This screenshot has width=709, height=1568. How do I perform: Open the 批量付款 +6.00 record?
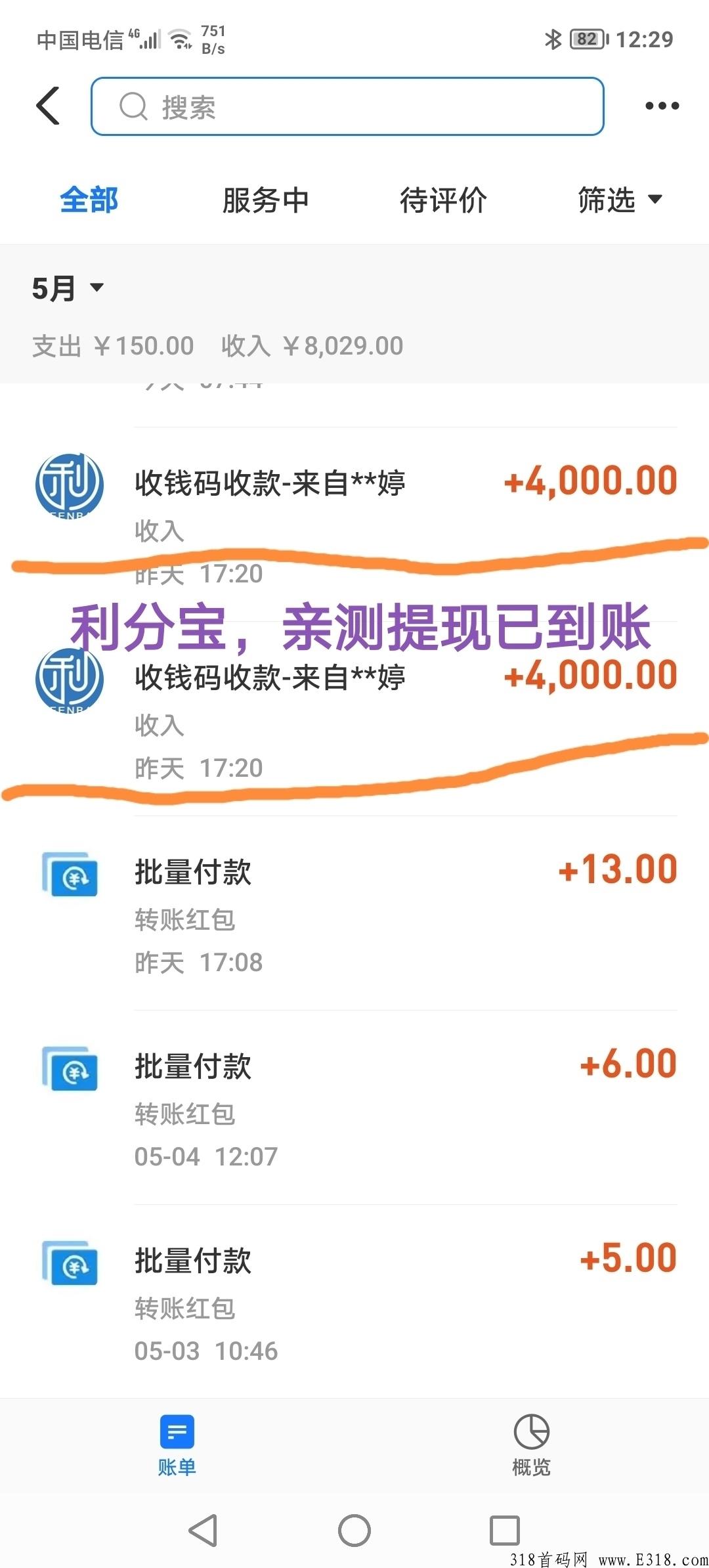click(x=354, y=1107)
